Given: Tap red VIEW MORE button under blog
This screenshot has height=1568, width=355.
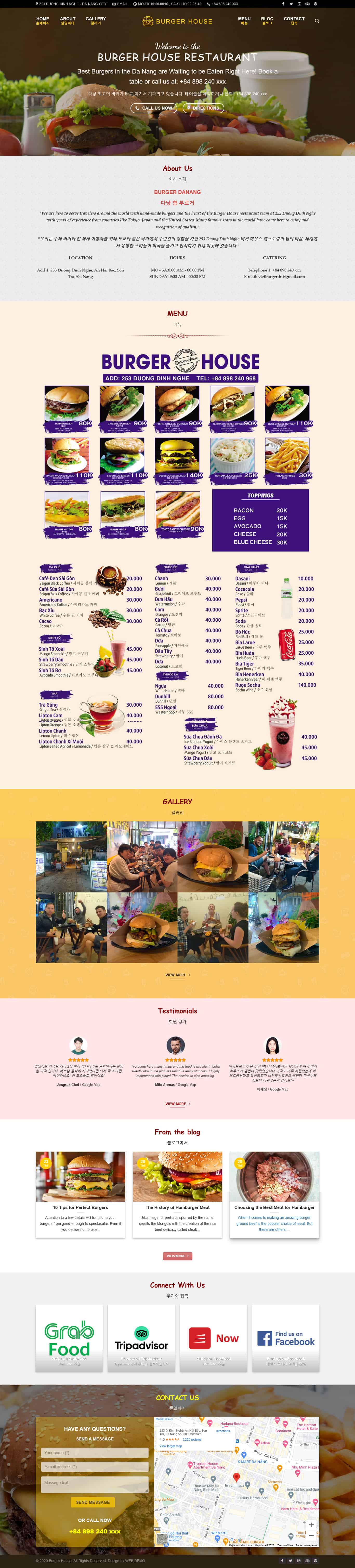Looking at the screenshot, I should tap(177, 1256).
